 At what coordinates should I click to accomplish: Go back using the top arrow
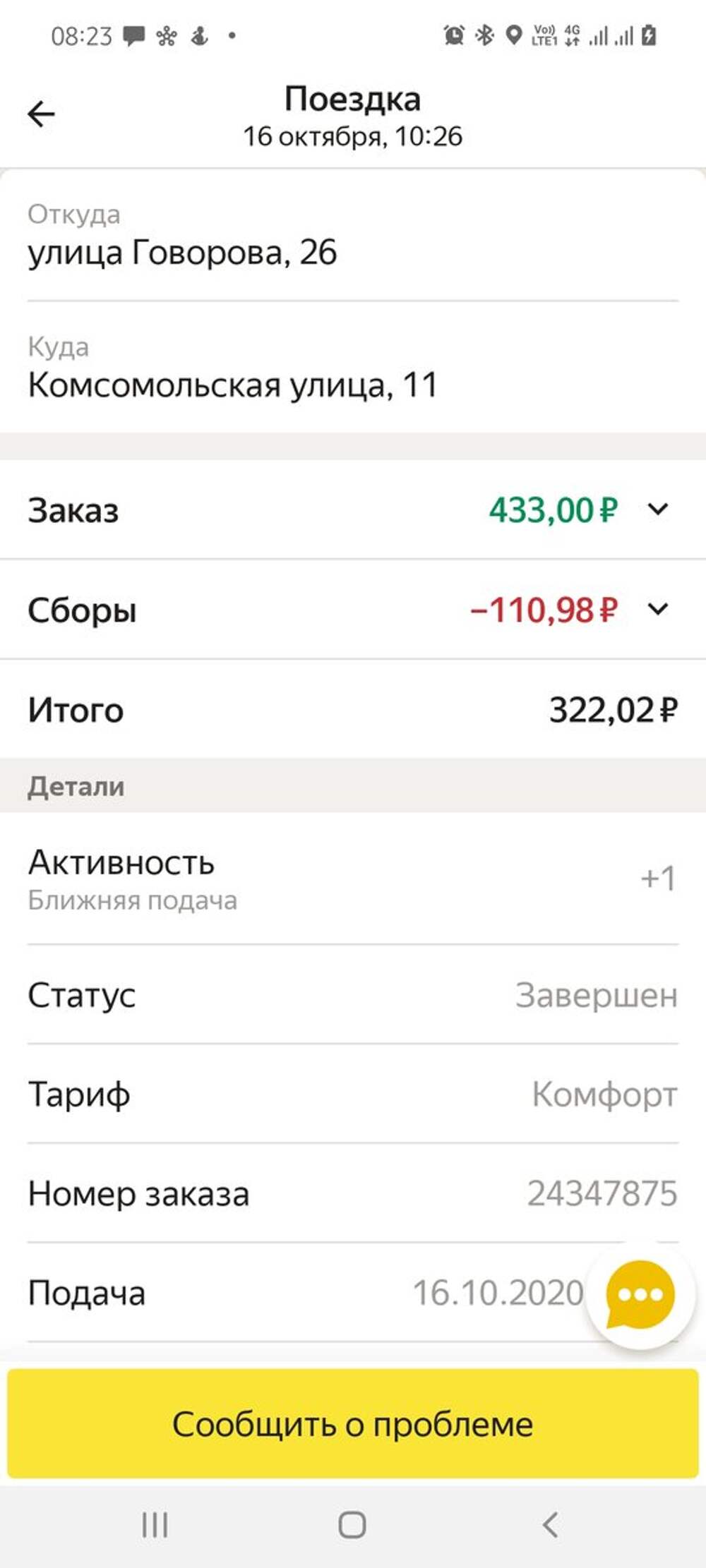tap(41, 114)
